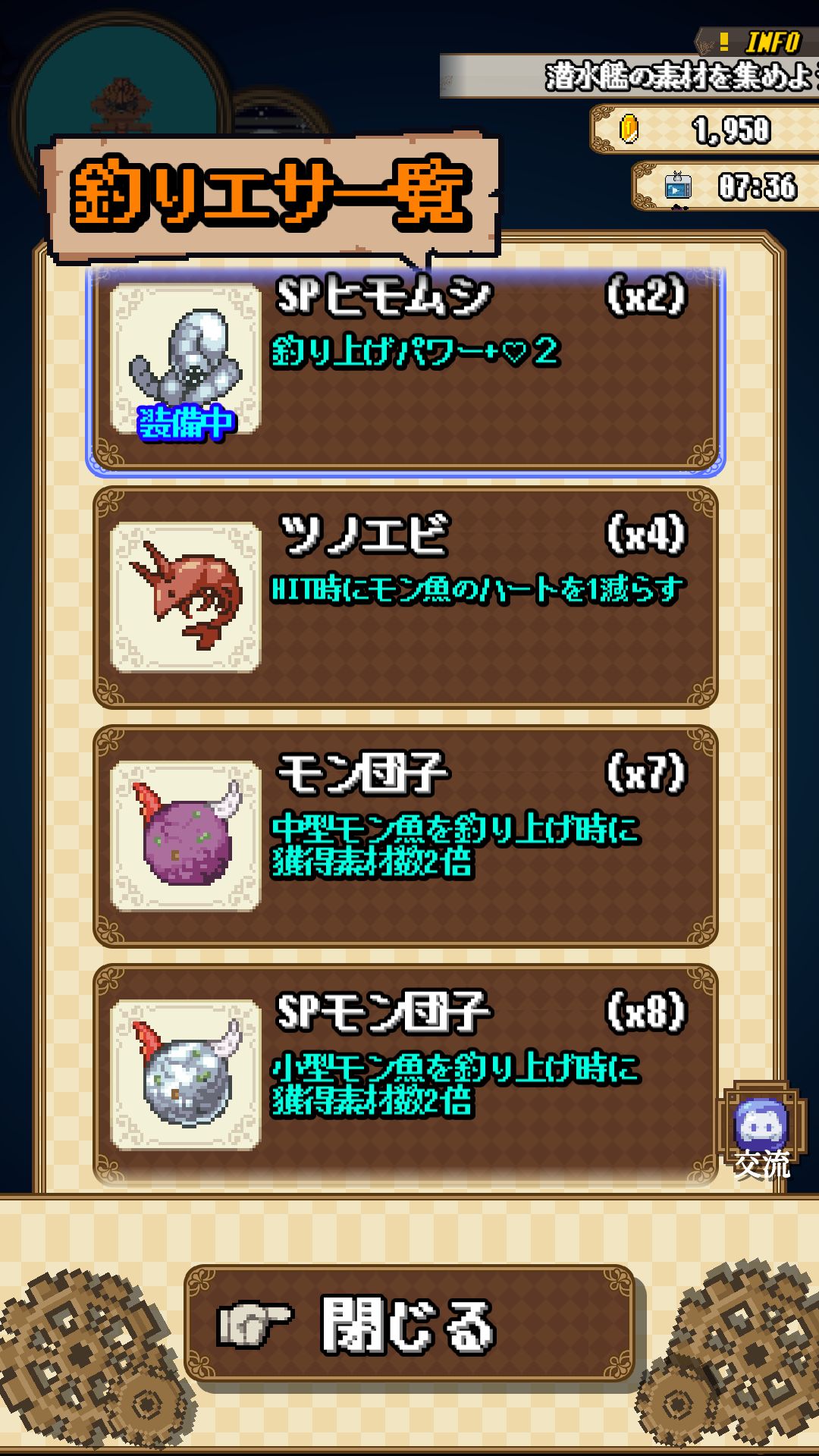The height and width of the screenshot is (1456, 819).
Task: Tap the 閉じる button to close
Action: click(409, 1324)
